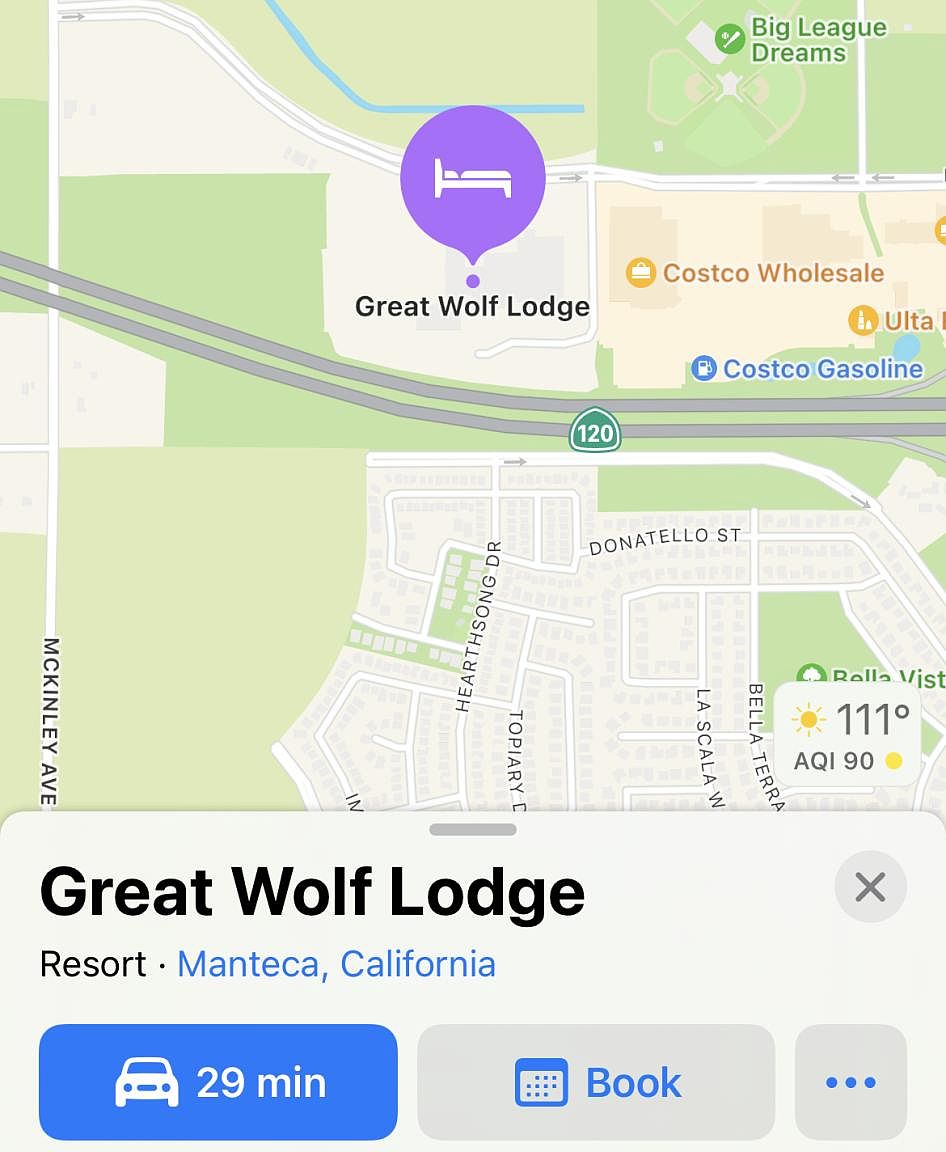The image size is (946, 1152).
Task: Open directions with the 29 min button
Action: pos(217,1082)
